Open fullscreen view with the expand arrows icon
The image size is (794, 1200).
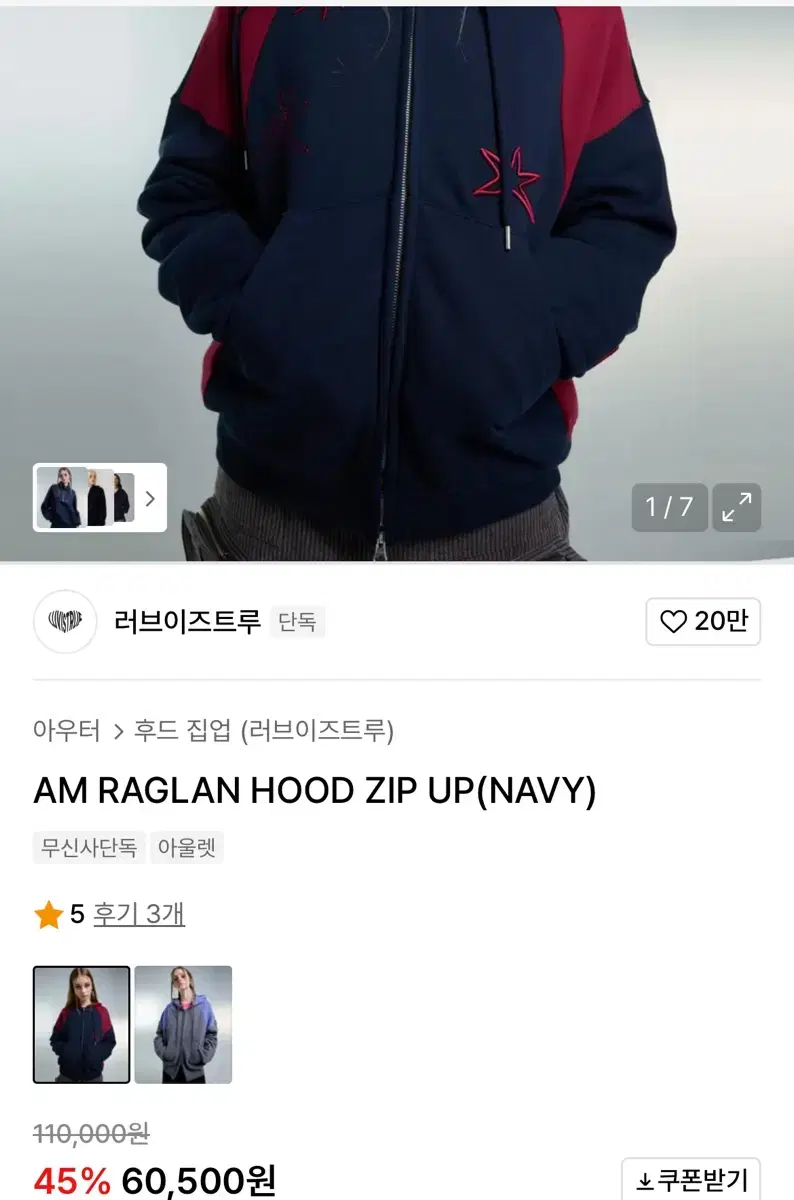[737, 508]
